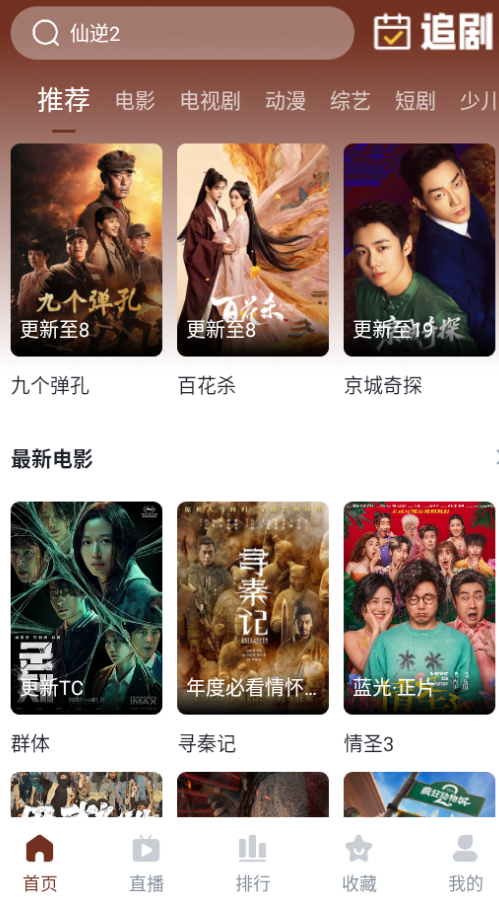Return to the 首页 home tab
The width and height of the screenshot is (499, 899).
[x=40, y=863]
